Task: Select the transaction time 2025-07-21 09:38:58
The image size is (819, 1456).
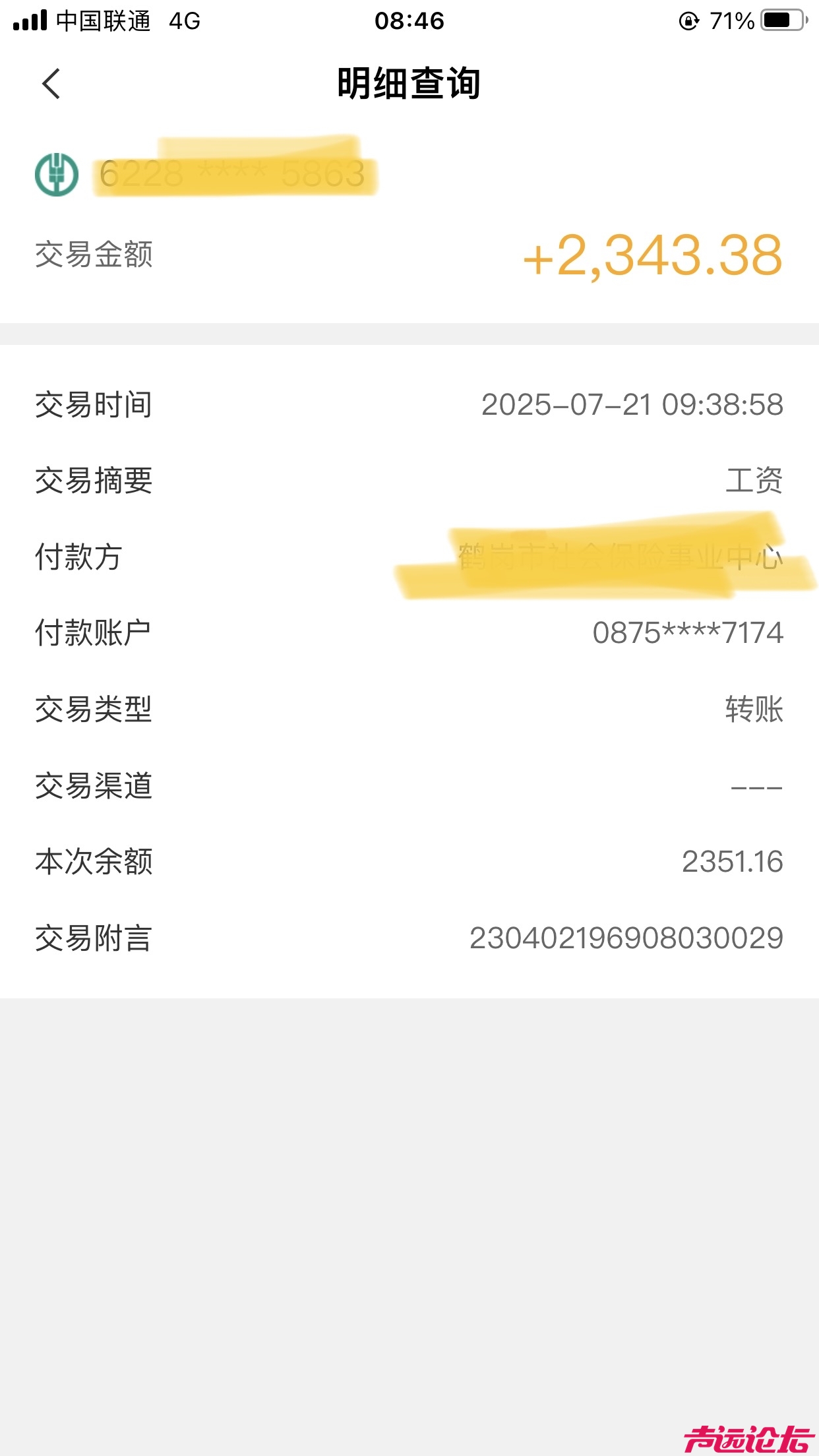Action: click(631, 405)
